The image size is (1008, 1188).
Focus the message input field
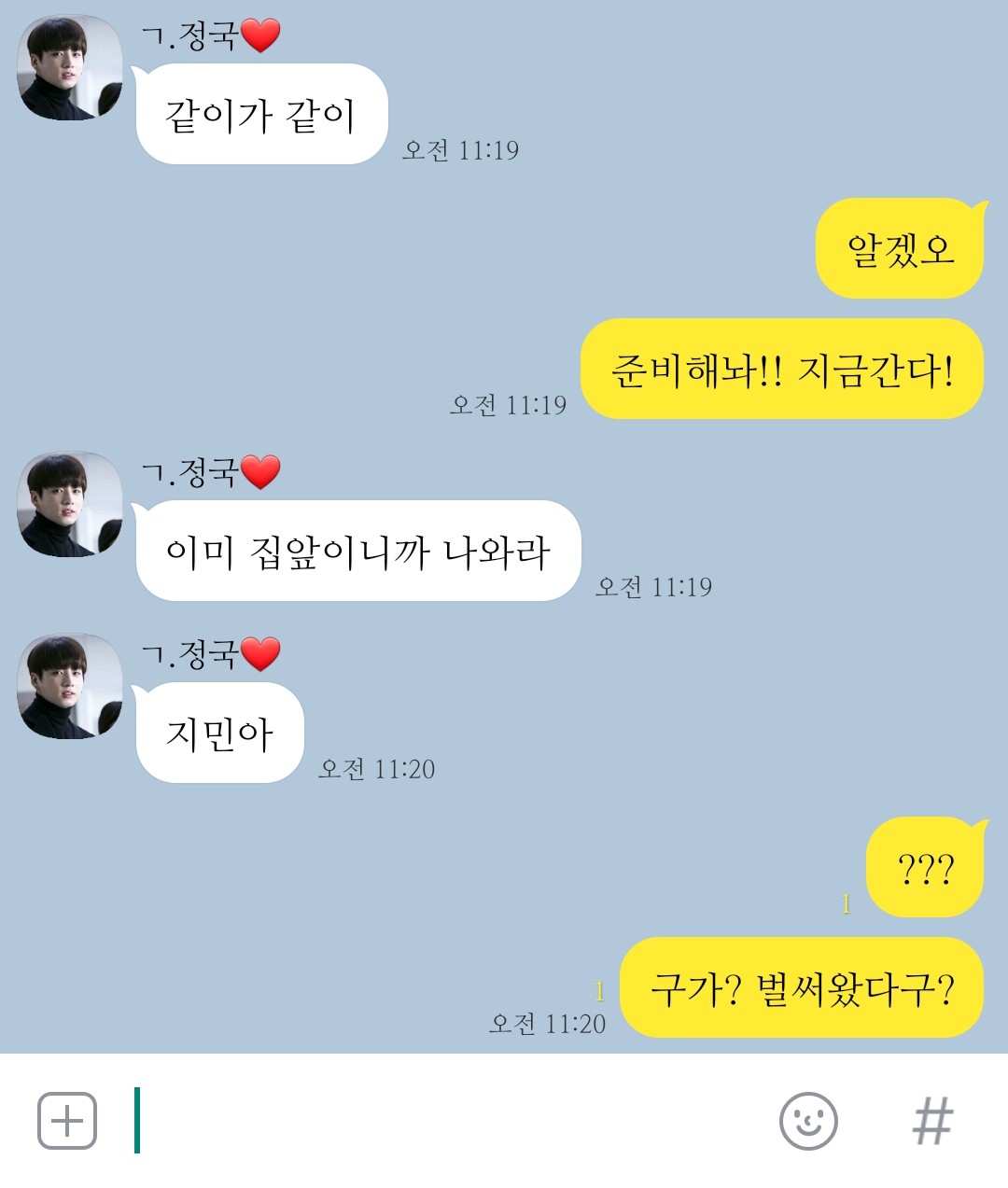[448, 1120]
